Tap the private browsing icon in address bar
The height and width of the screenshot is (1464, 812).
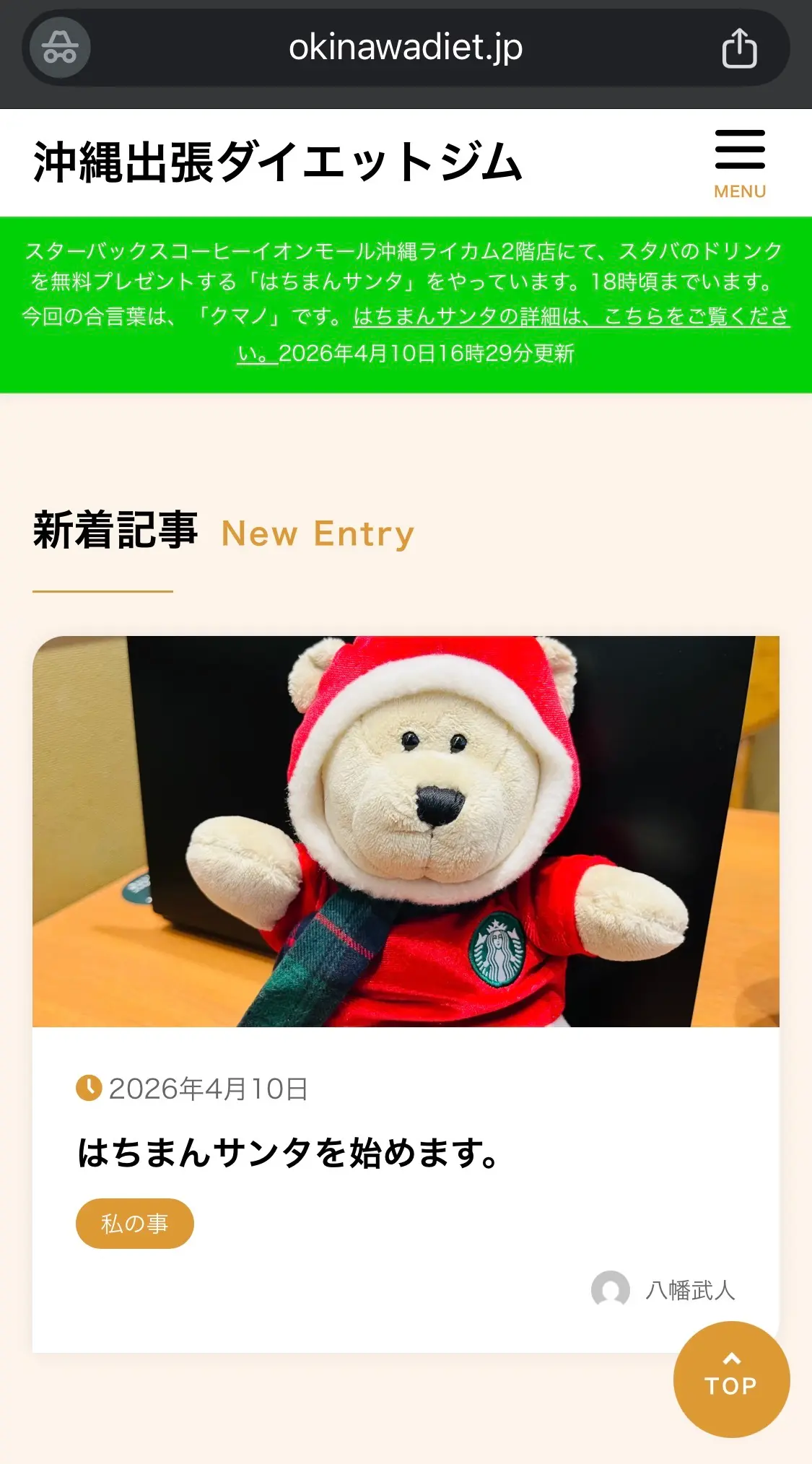coord(60,48)
